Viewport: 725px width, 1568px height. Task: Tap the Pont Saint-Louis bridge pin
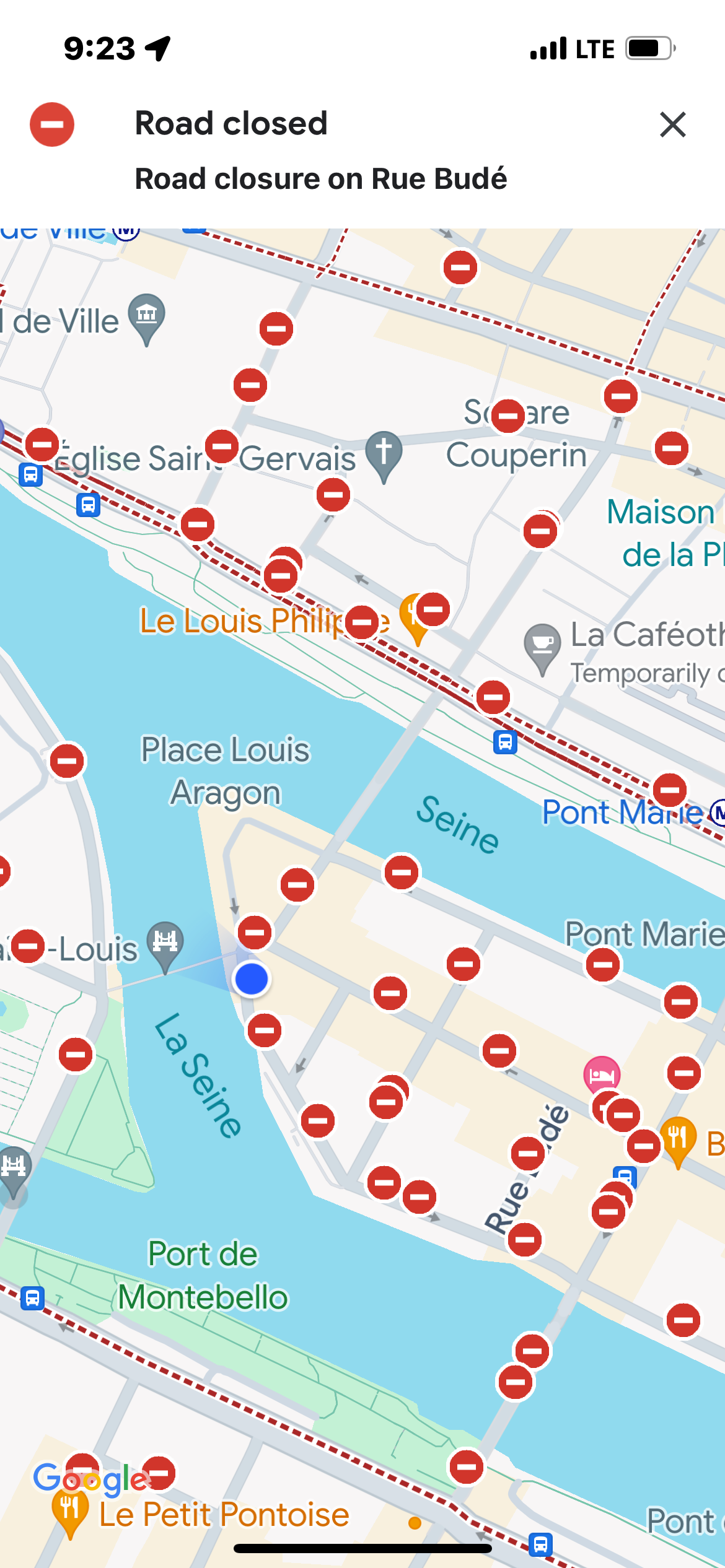165,944
